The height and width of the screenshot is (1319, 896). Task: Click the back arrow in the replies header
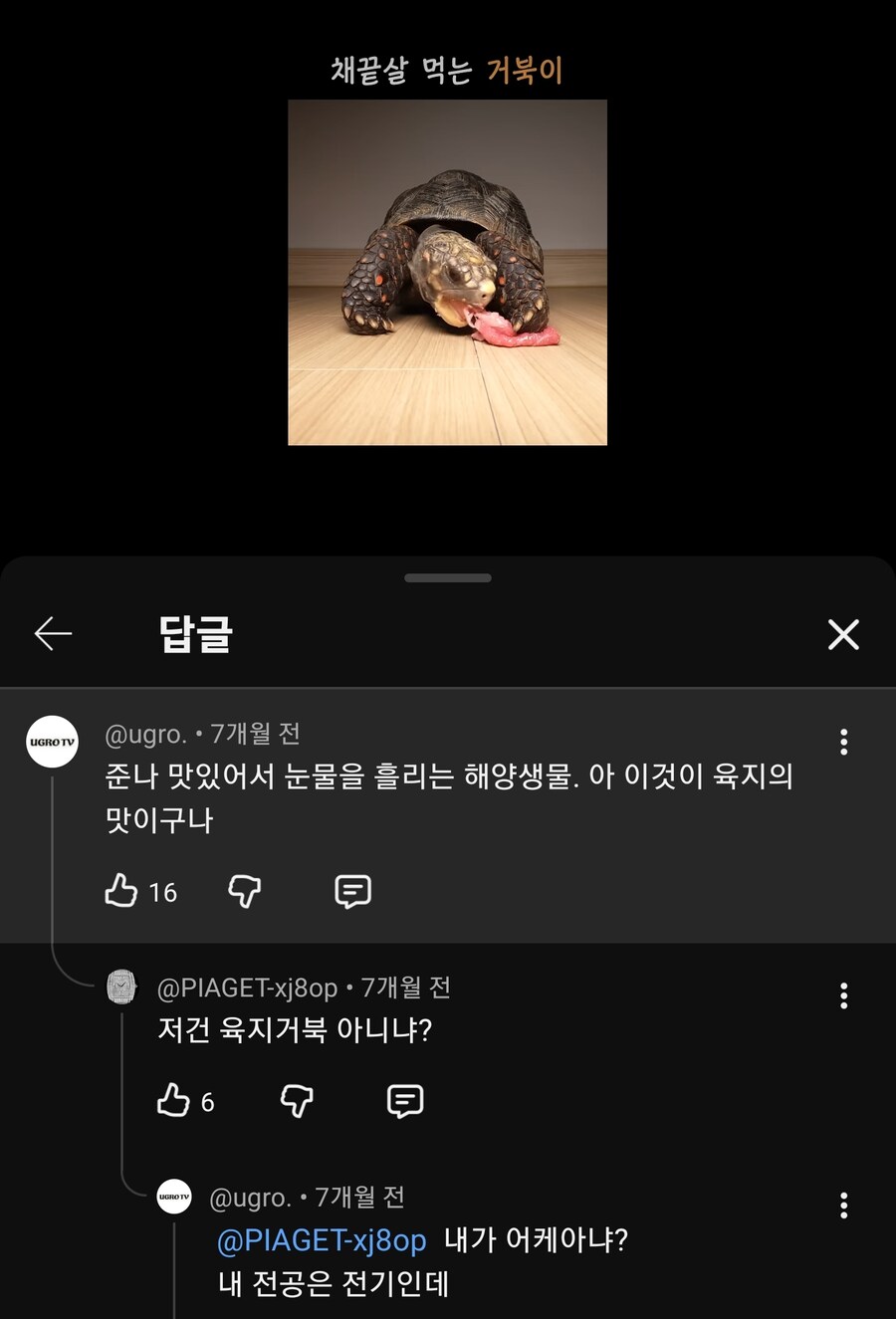(x=52, y=633)
